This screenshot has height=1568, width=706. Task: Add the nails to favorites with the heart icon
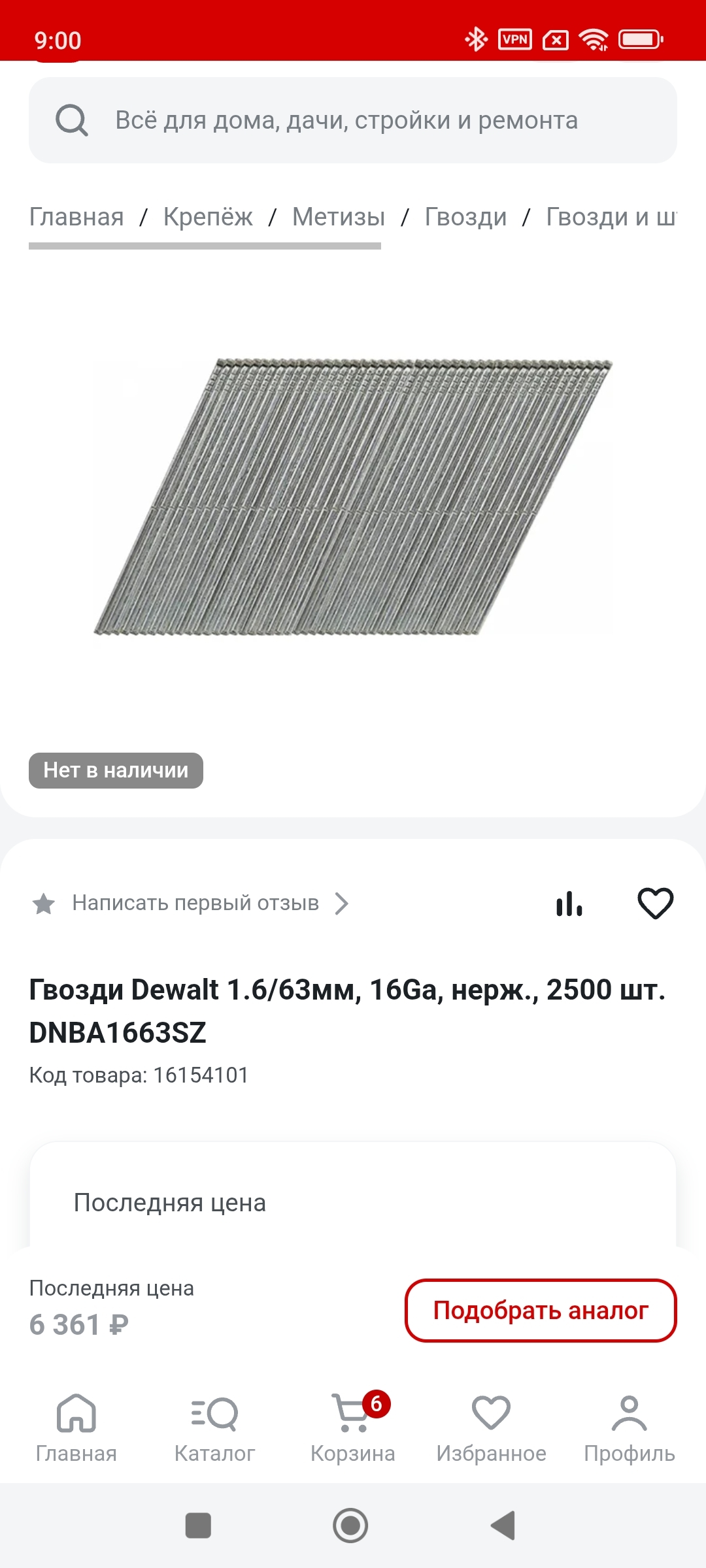click(x=655, y=904)
